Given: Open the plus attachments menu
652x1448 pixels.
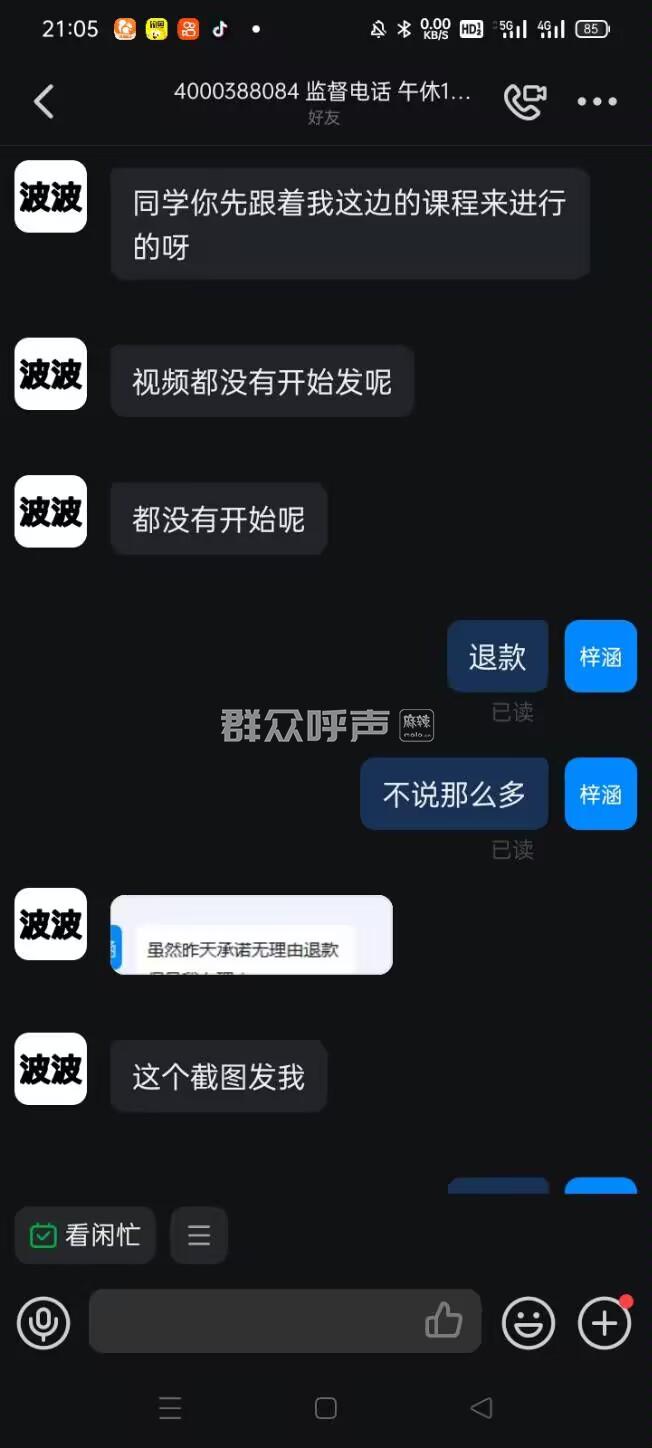Looking at the screenshot, I should (605, 1323).
